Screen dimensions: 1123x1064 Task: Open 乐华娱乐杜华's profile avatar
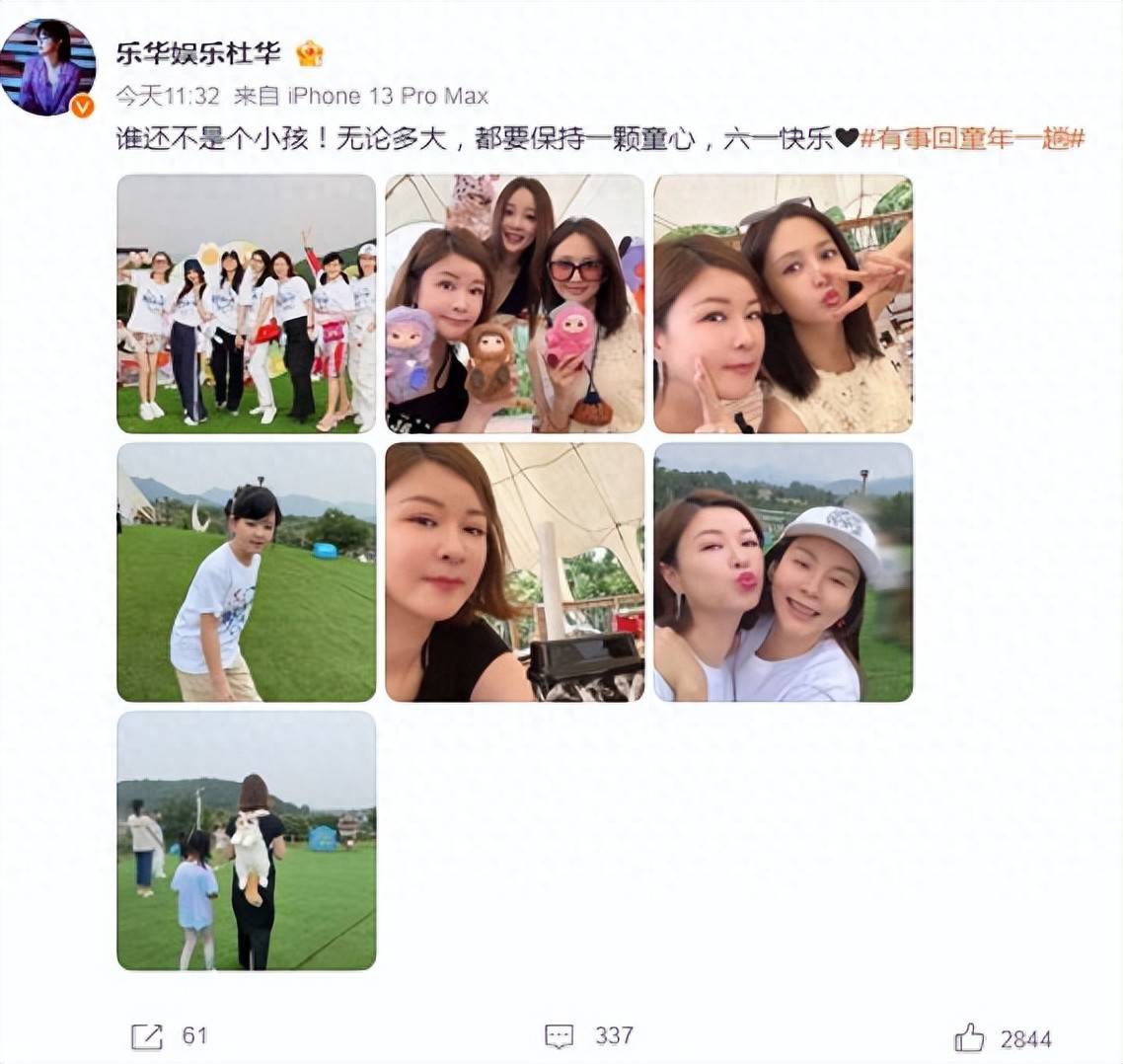[47, 66]
